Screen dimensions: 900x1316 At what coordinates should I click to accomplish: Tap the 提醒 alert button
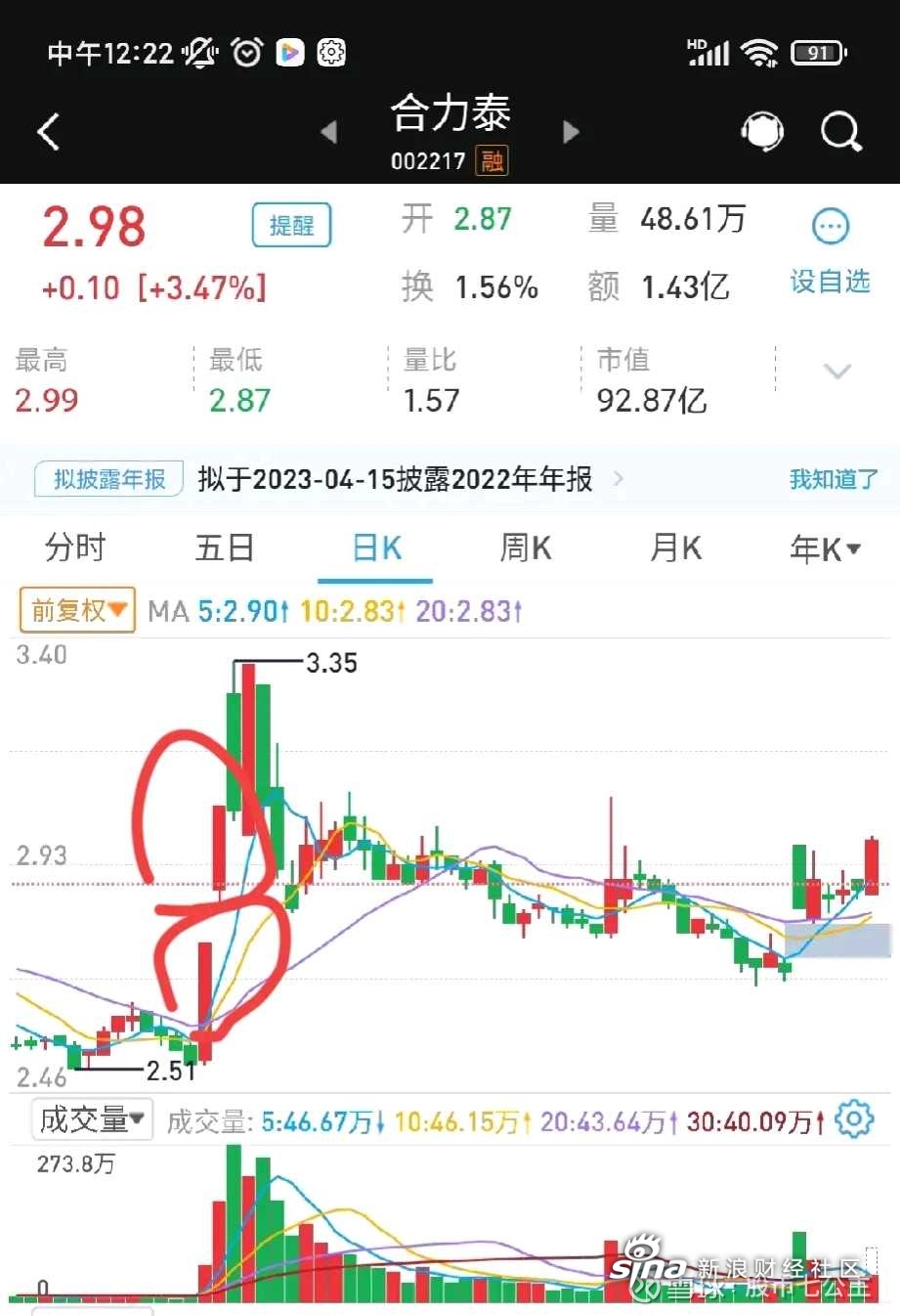click(x=291, y=226)
